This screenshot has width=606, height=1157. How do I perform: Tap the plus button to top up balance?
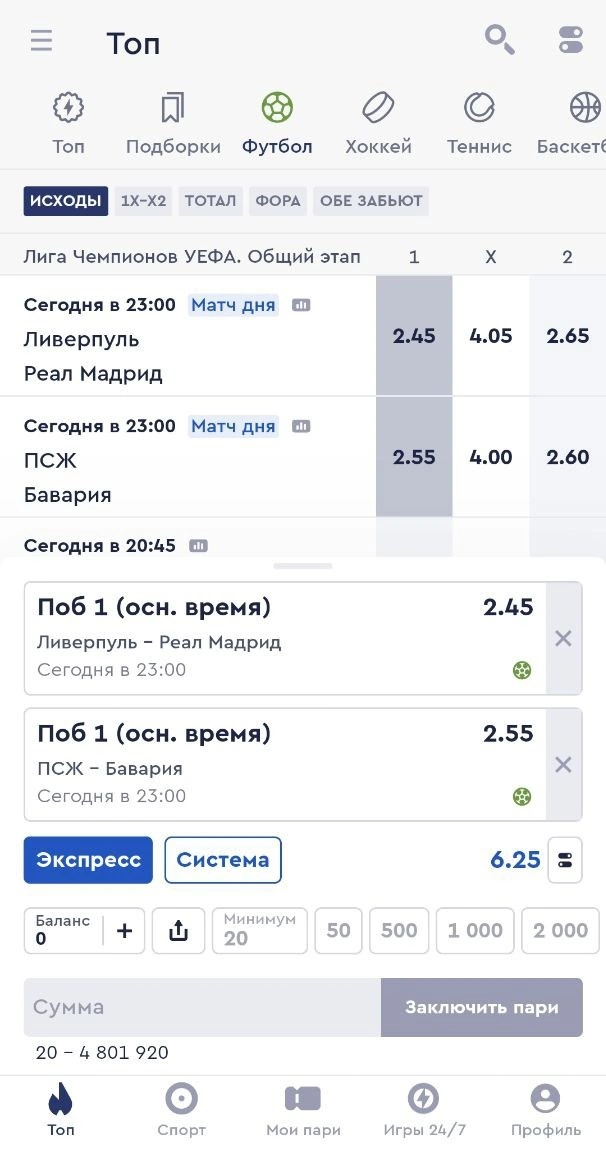click(x=124, y=931)
